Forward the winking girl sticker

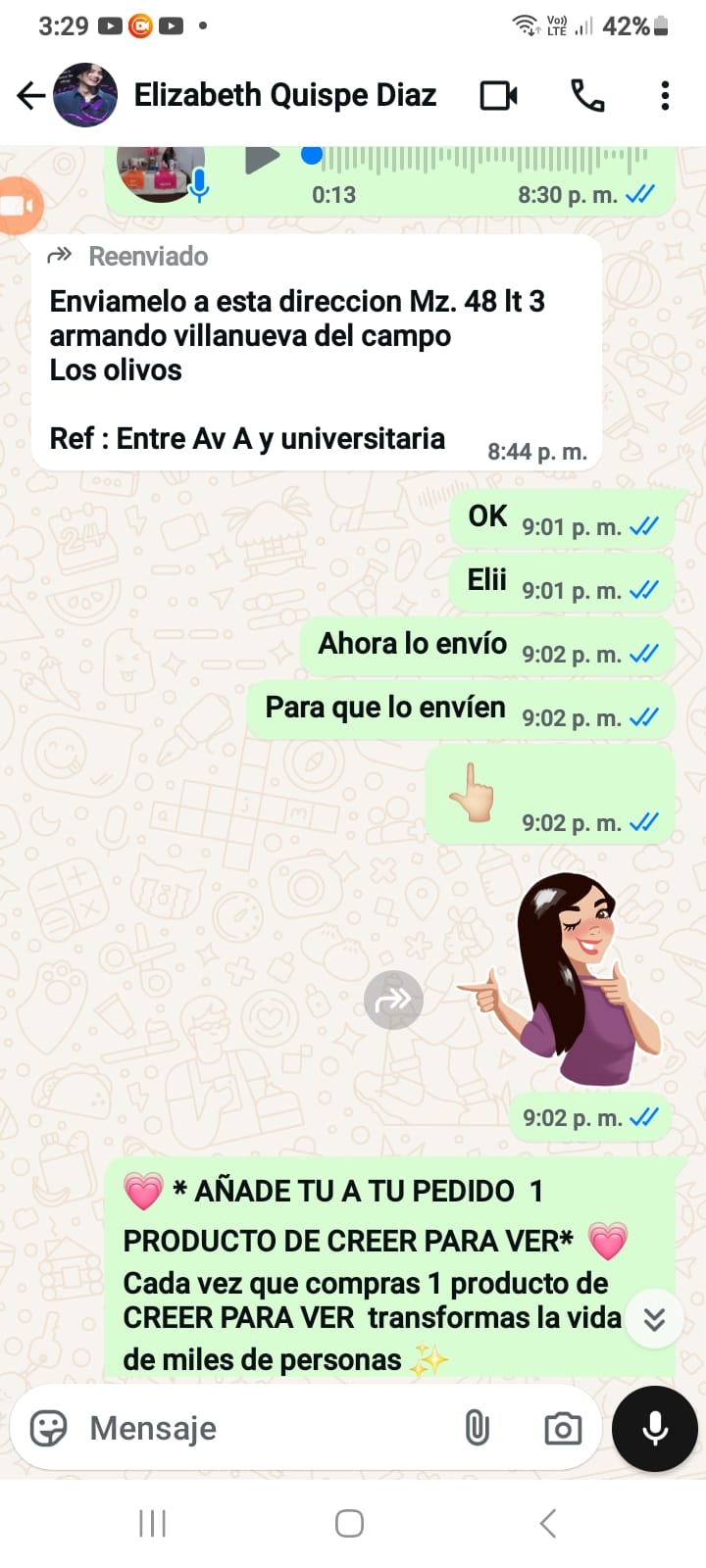(x=393, y=1000)
